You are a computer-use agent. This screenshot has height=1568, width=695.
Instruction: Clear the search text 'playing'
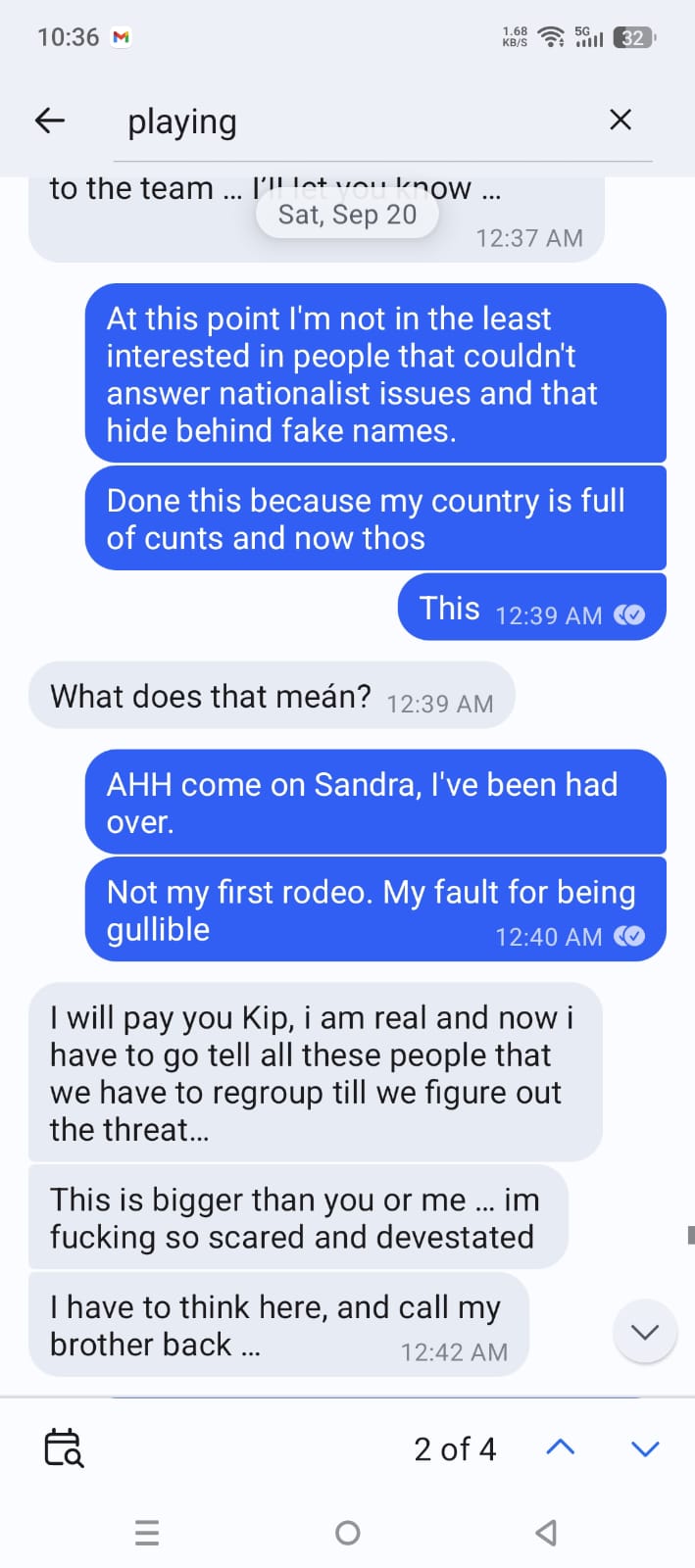tap(620, 120)
